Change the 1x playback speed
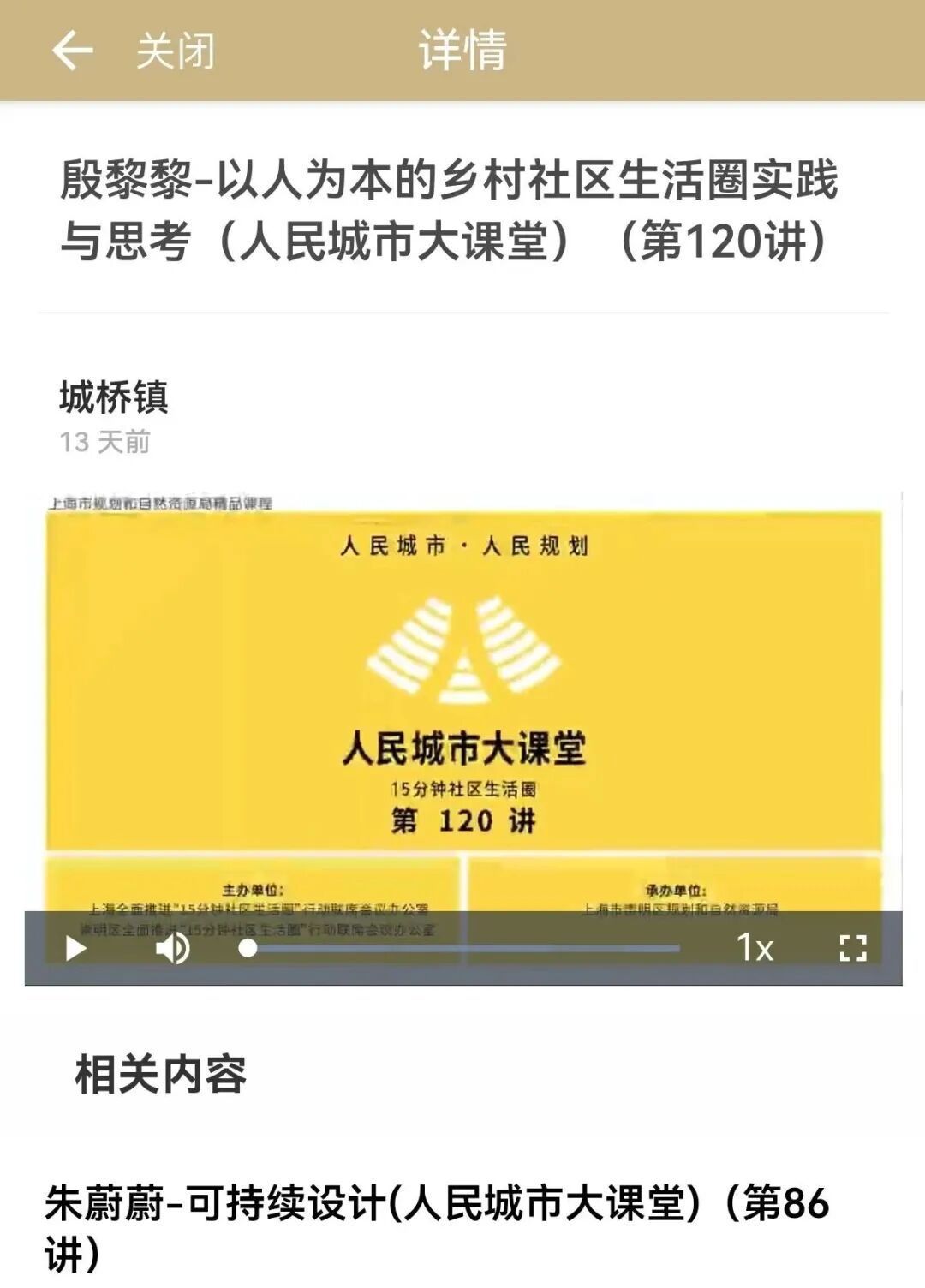Viewport: 925px width, 1288px height. click(755, 948)
